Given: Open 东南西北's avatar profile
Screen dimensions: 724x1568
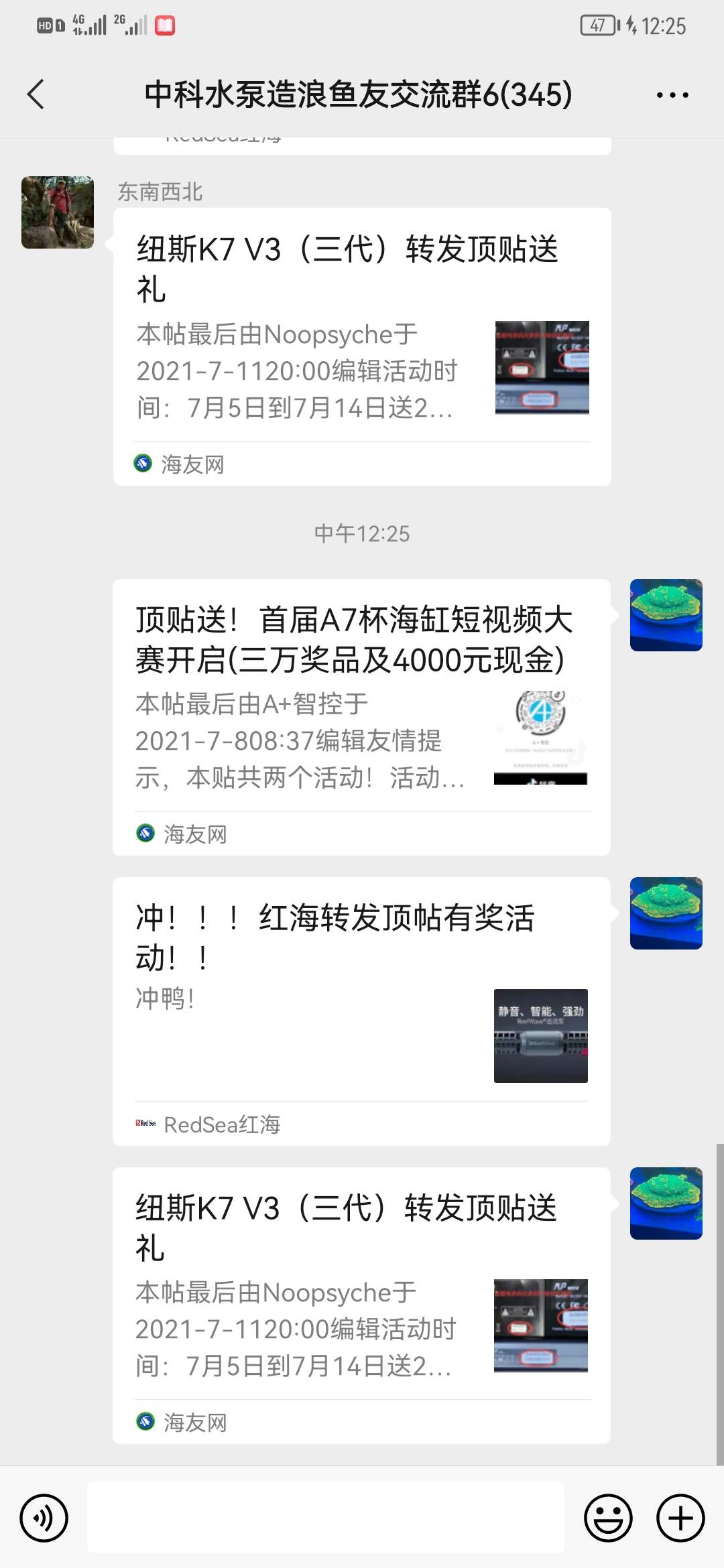Looking at the screenshot, I should (x=58, y=212).
